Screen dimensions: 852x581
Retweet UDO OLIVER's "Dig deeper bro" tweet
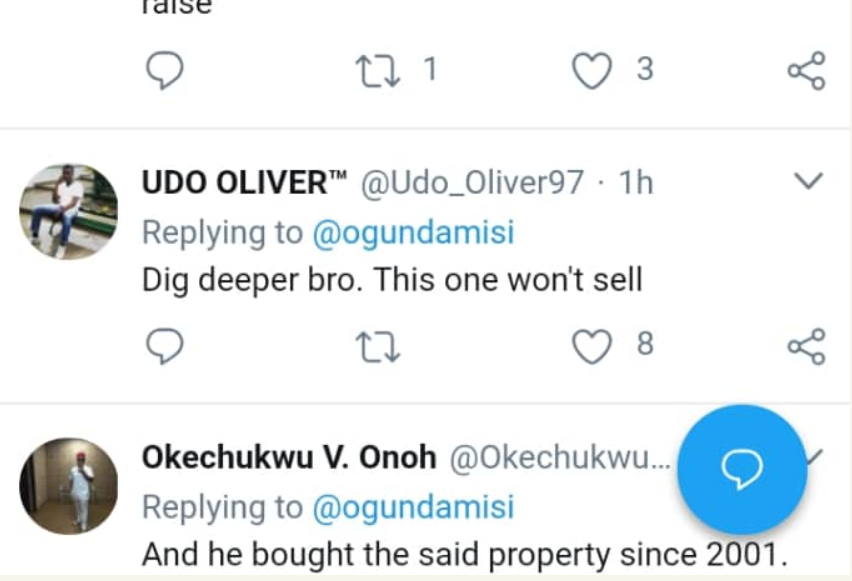click(377, 347)
